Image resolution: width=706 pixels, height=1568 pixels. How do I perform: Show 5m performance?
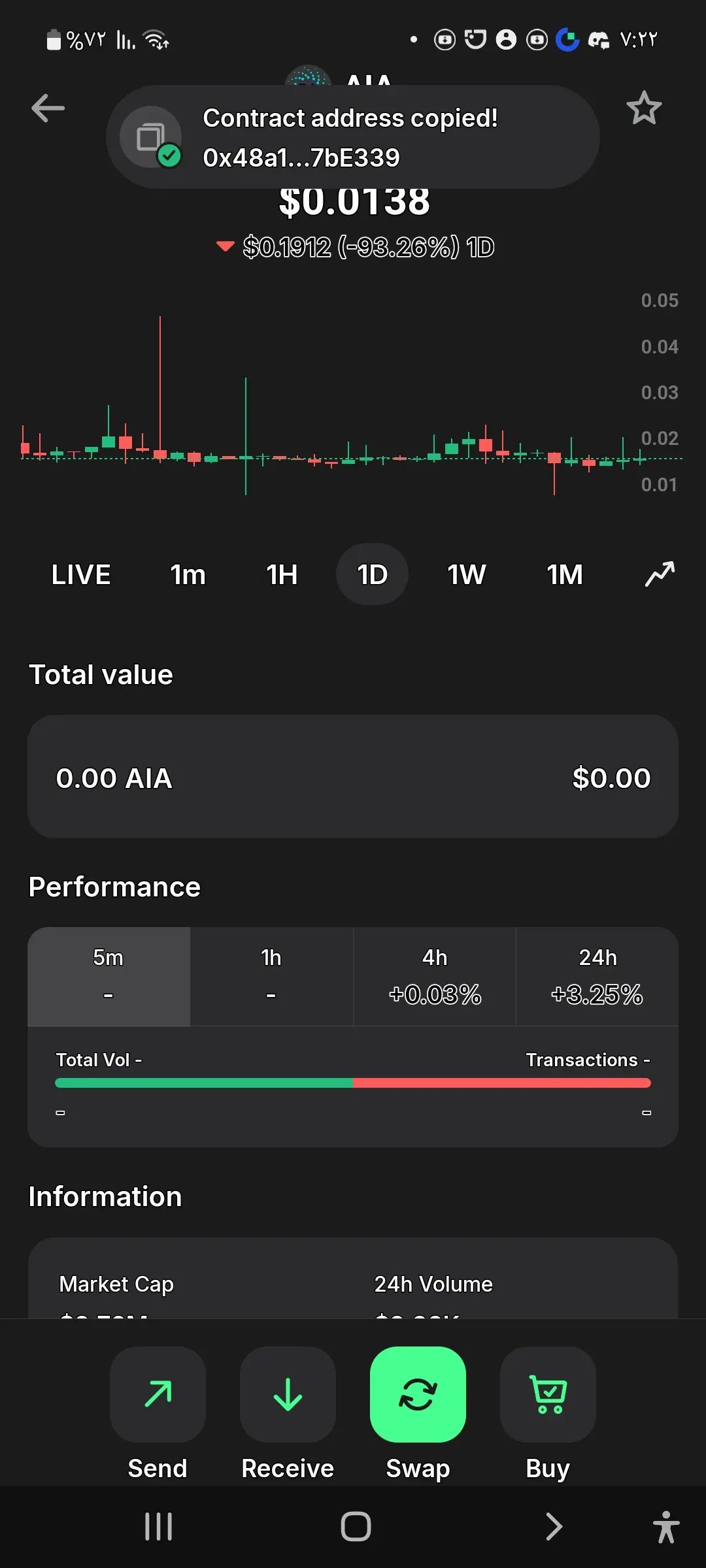(x=109, y=976)
